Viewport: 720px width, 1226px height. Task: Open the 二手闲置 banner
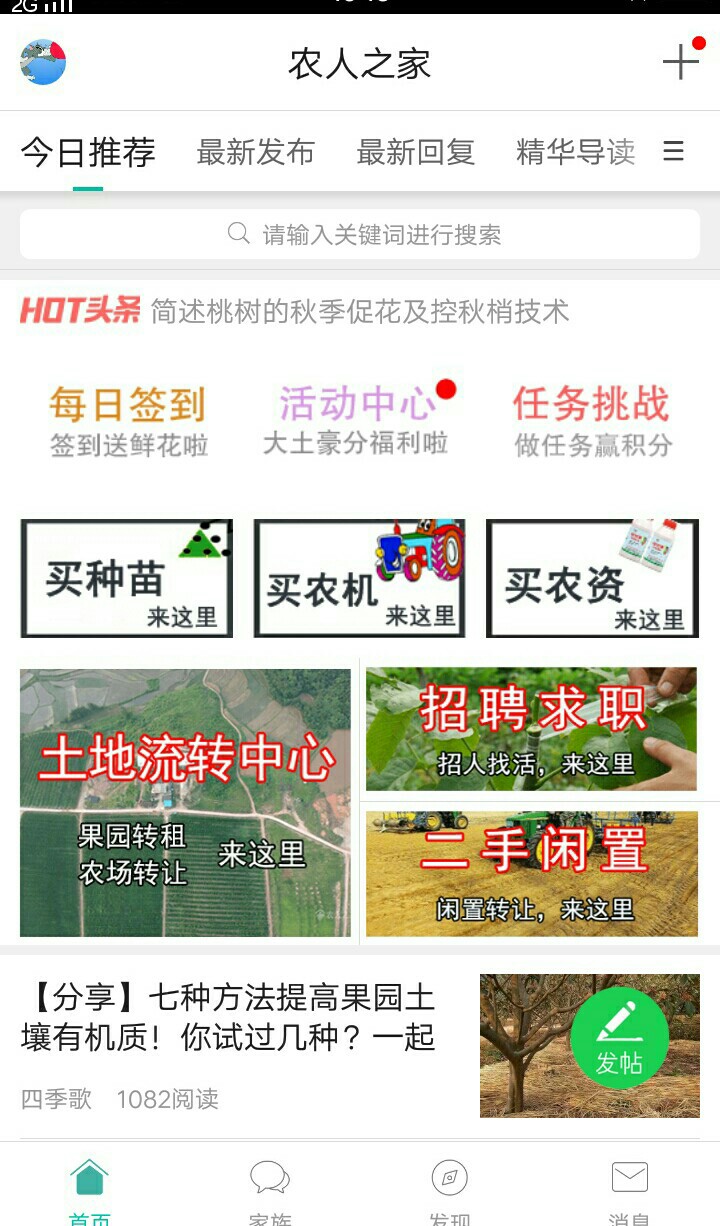(531, 873)
